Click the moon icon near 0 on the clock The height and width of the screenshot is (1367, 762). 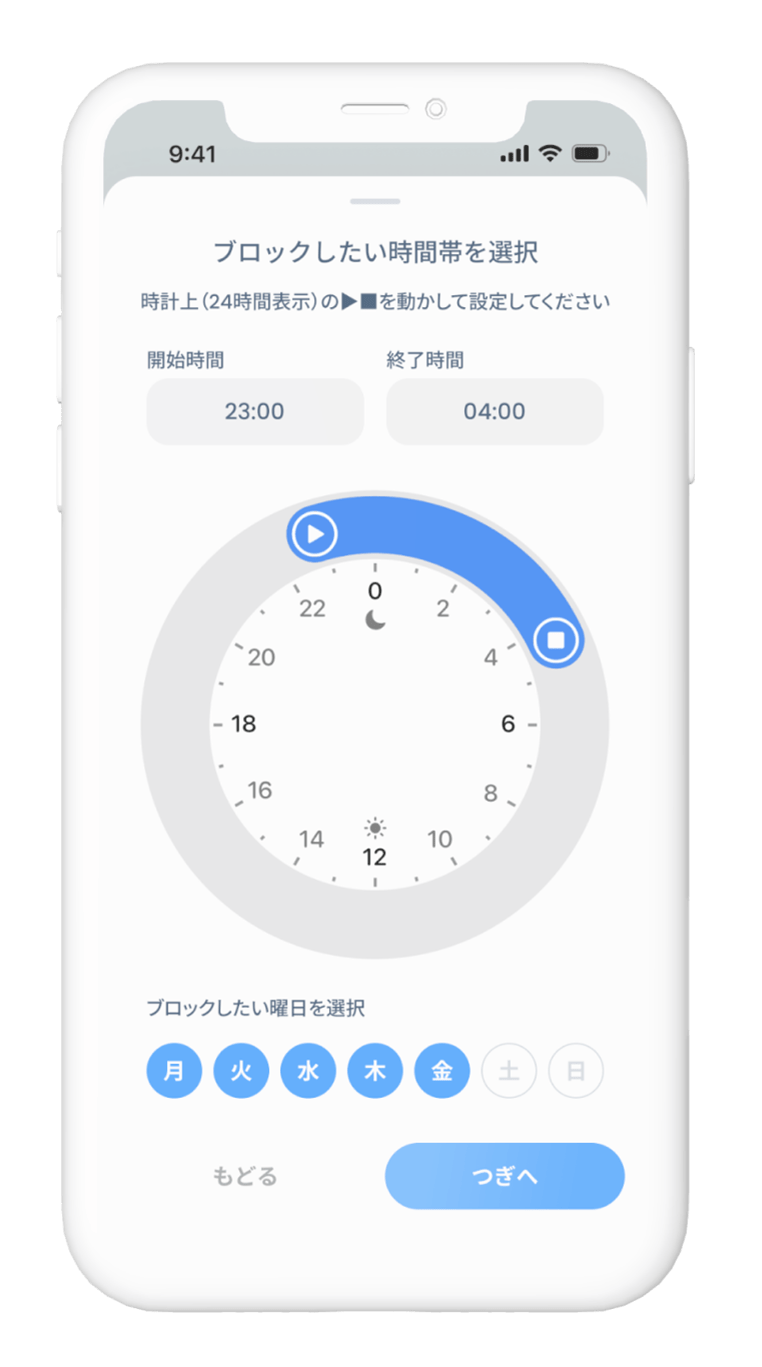pyautogui.click(x=375, y=620)
